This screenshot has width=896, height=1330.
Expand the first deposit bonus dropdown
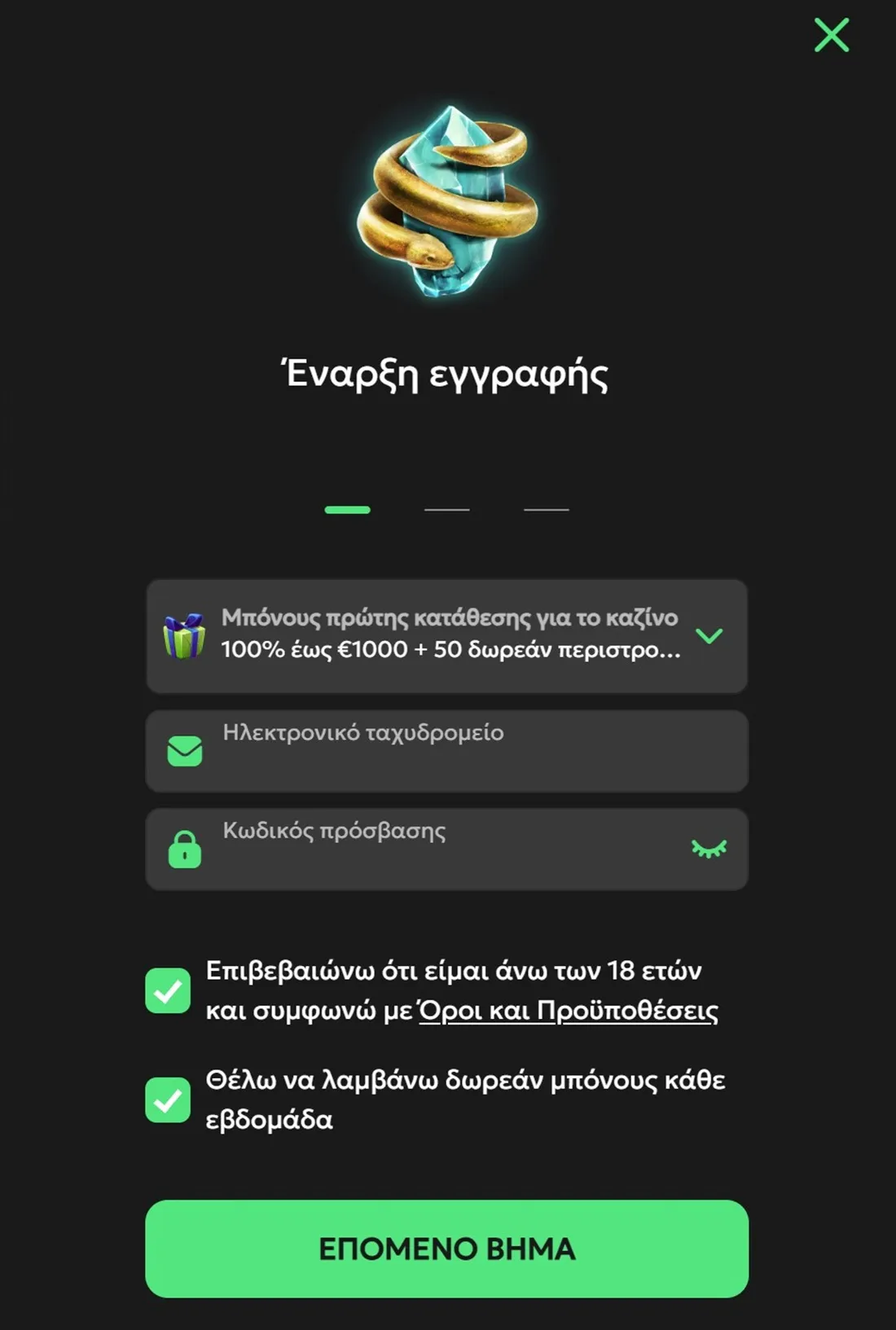click(709, 636)
